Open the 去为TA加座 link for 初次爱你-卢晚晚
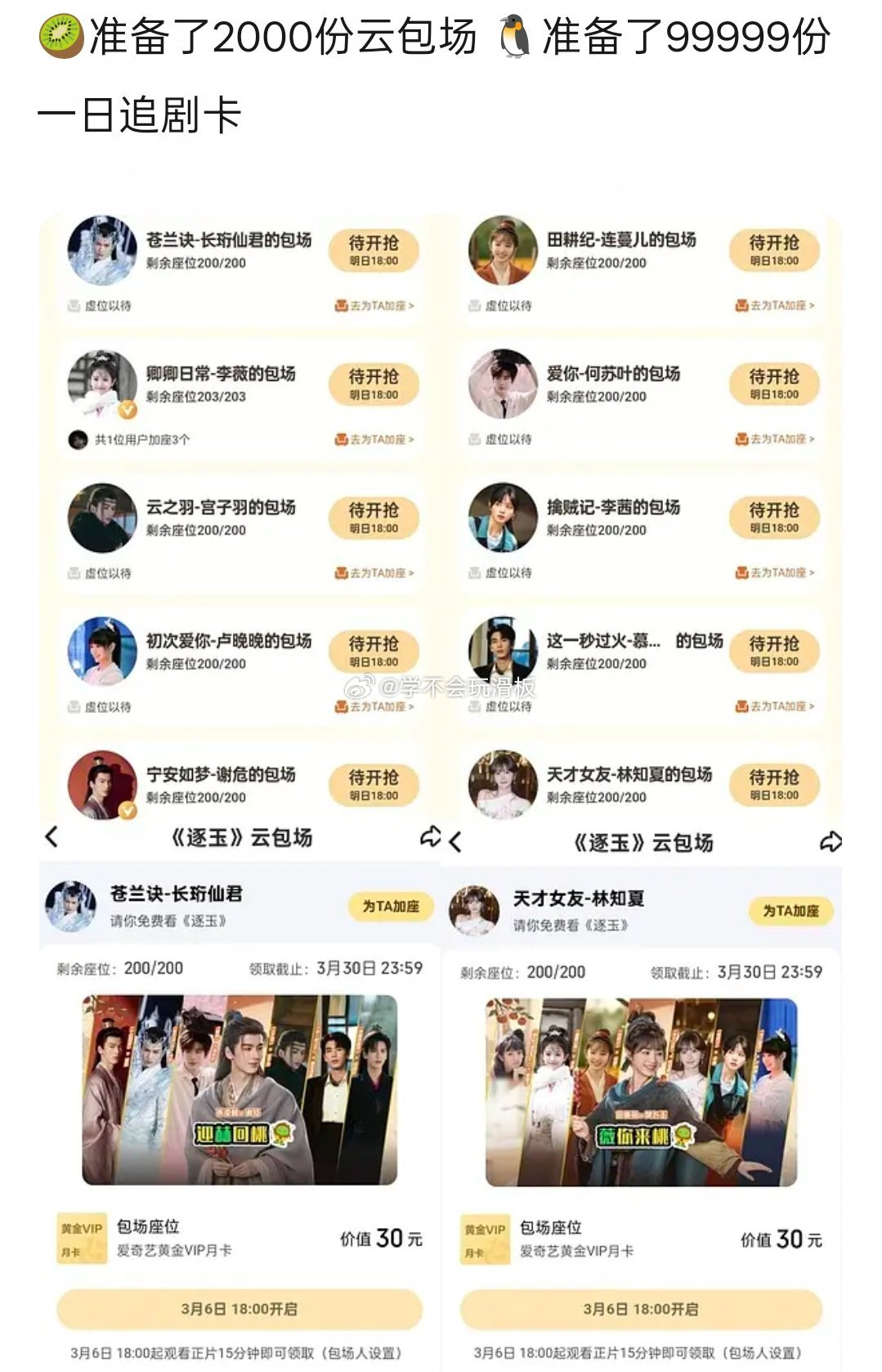This screenshot has height=1372, width=882. [381, 706]
